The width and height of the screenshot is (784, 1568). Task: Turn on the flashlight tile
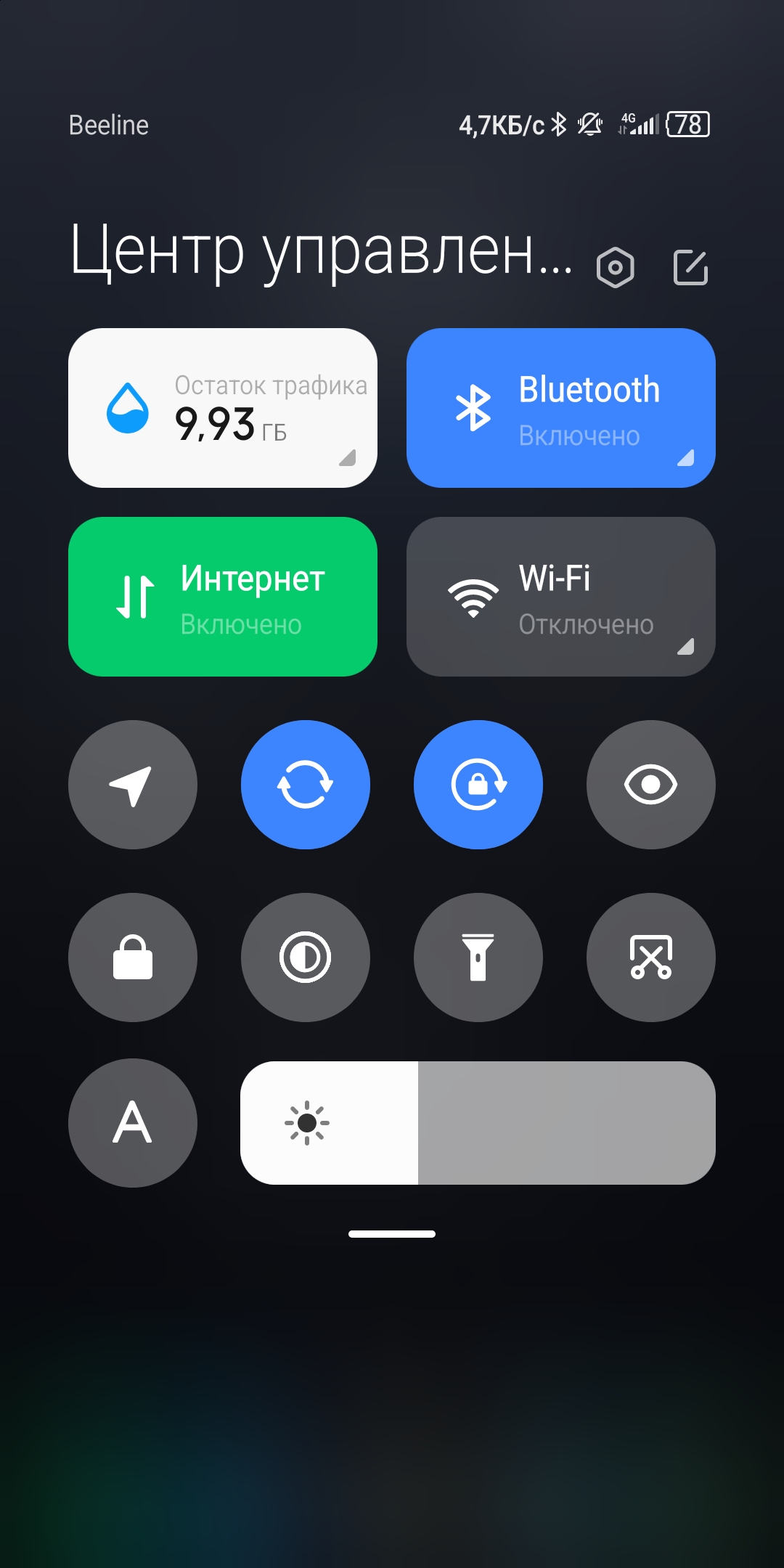(478, 957)
